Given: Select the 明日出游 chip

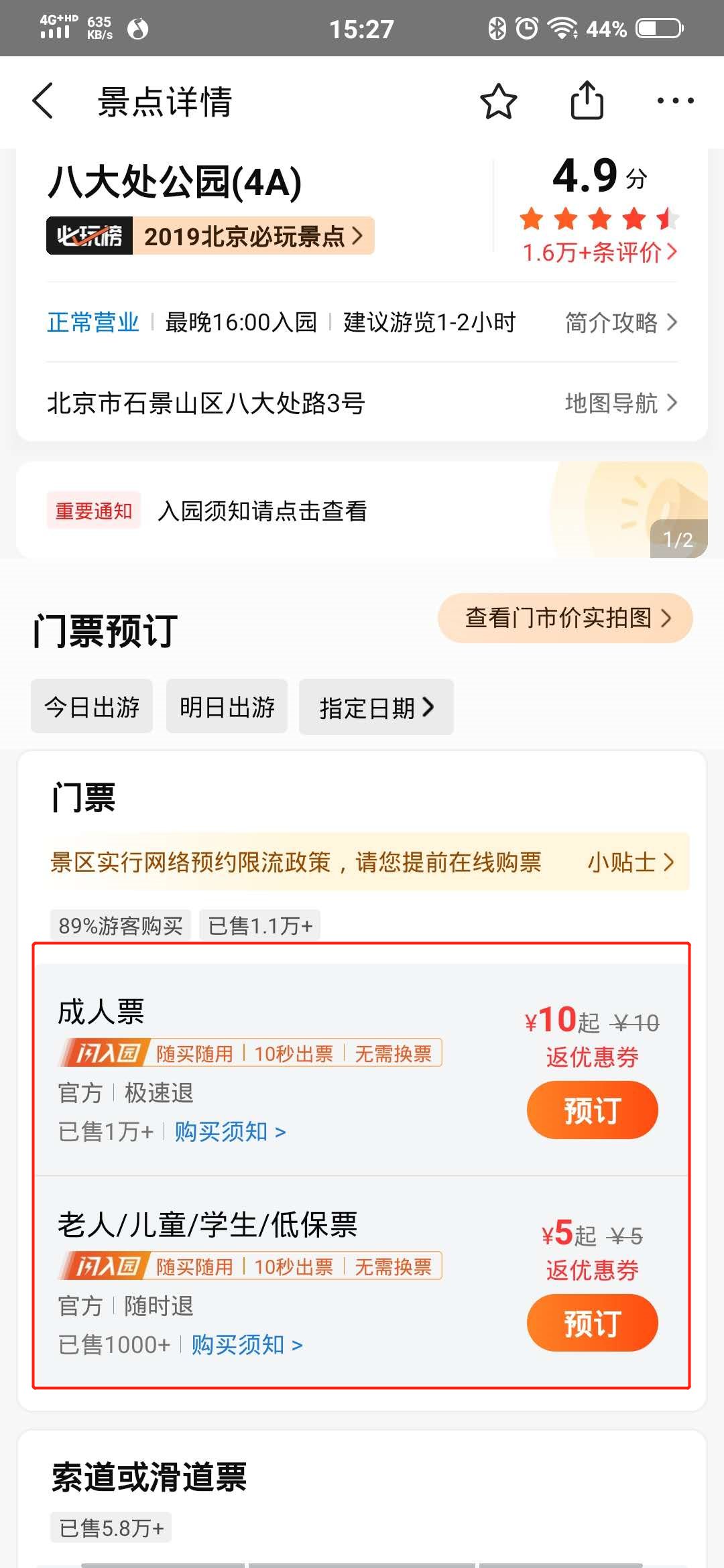Looking at the screenshot, I should pyautogui.click(x=227, y=707).
